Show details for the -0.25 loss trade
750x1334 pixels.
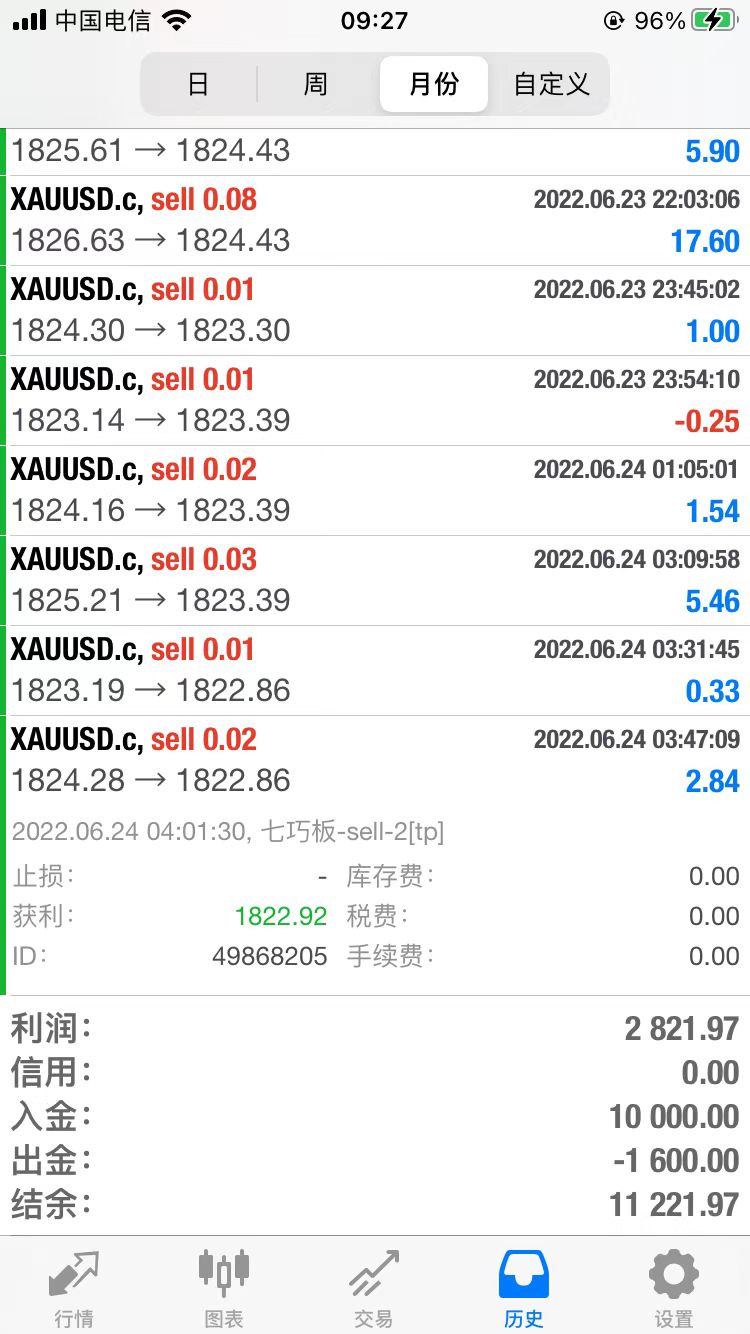375,400
